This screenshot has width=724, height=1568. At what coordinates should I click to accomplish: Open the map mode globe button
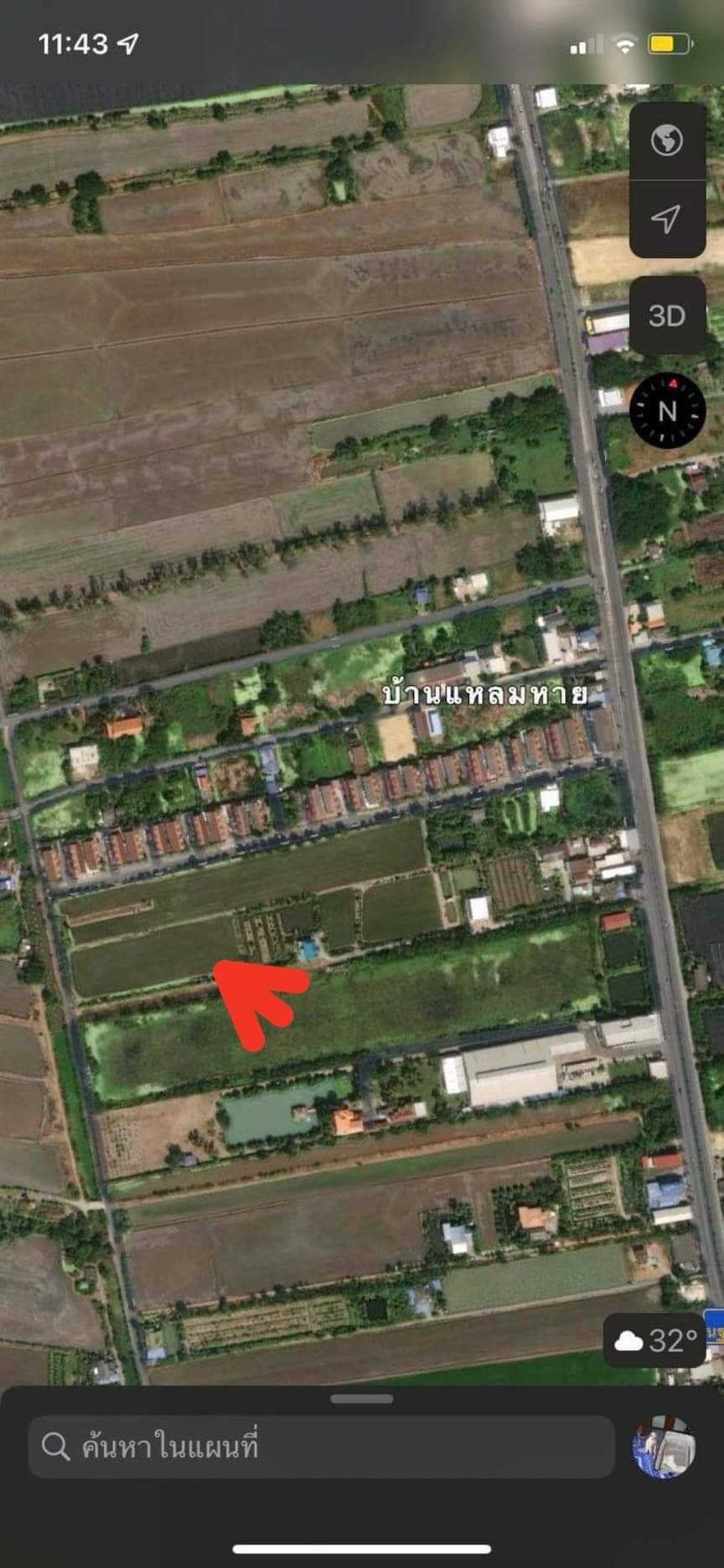pos(667,141)
